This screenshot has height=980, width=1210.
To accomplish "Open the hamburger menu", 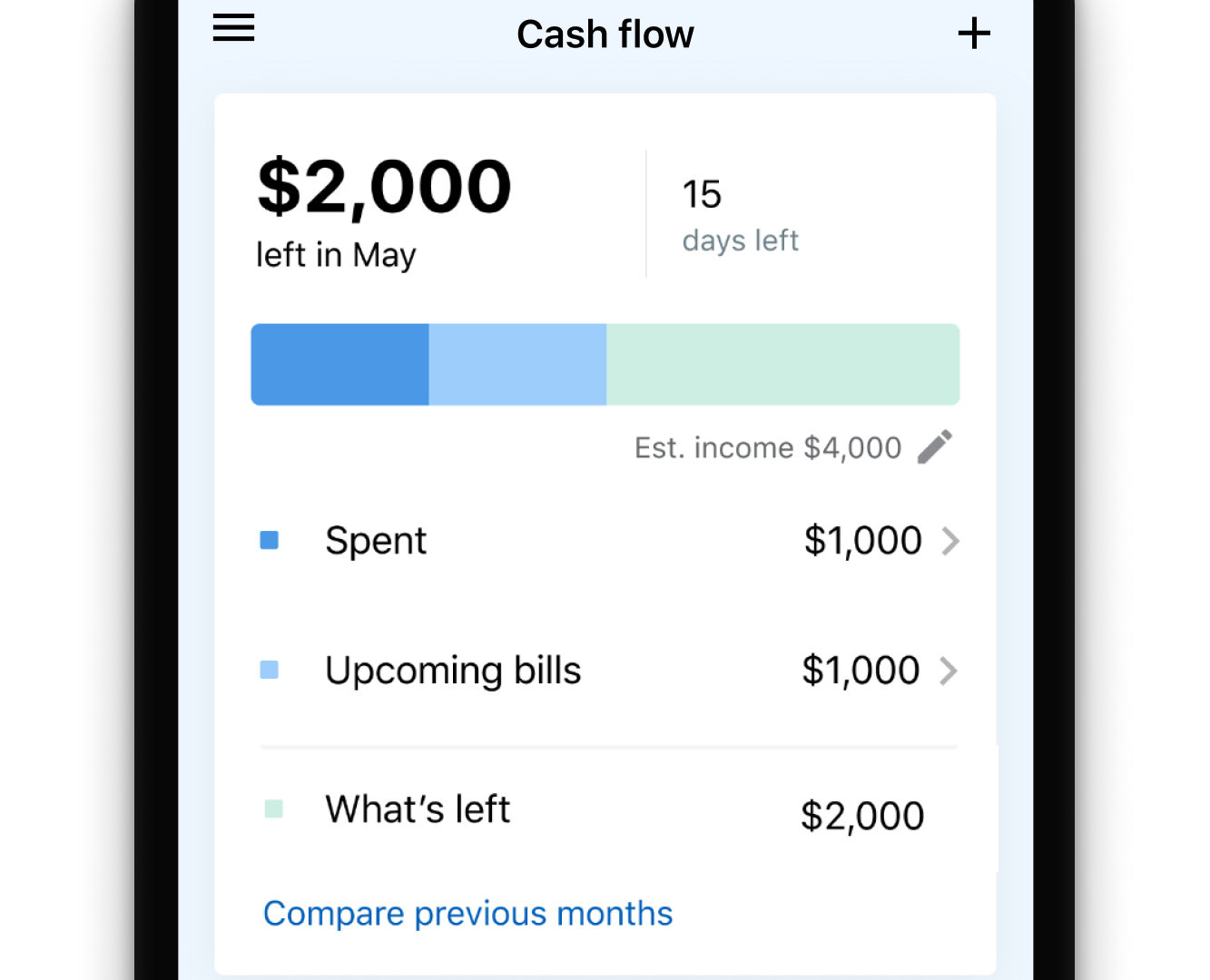I will [x=233, y=28].
